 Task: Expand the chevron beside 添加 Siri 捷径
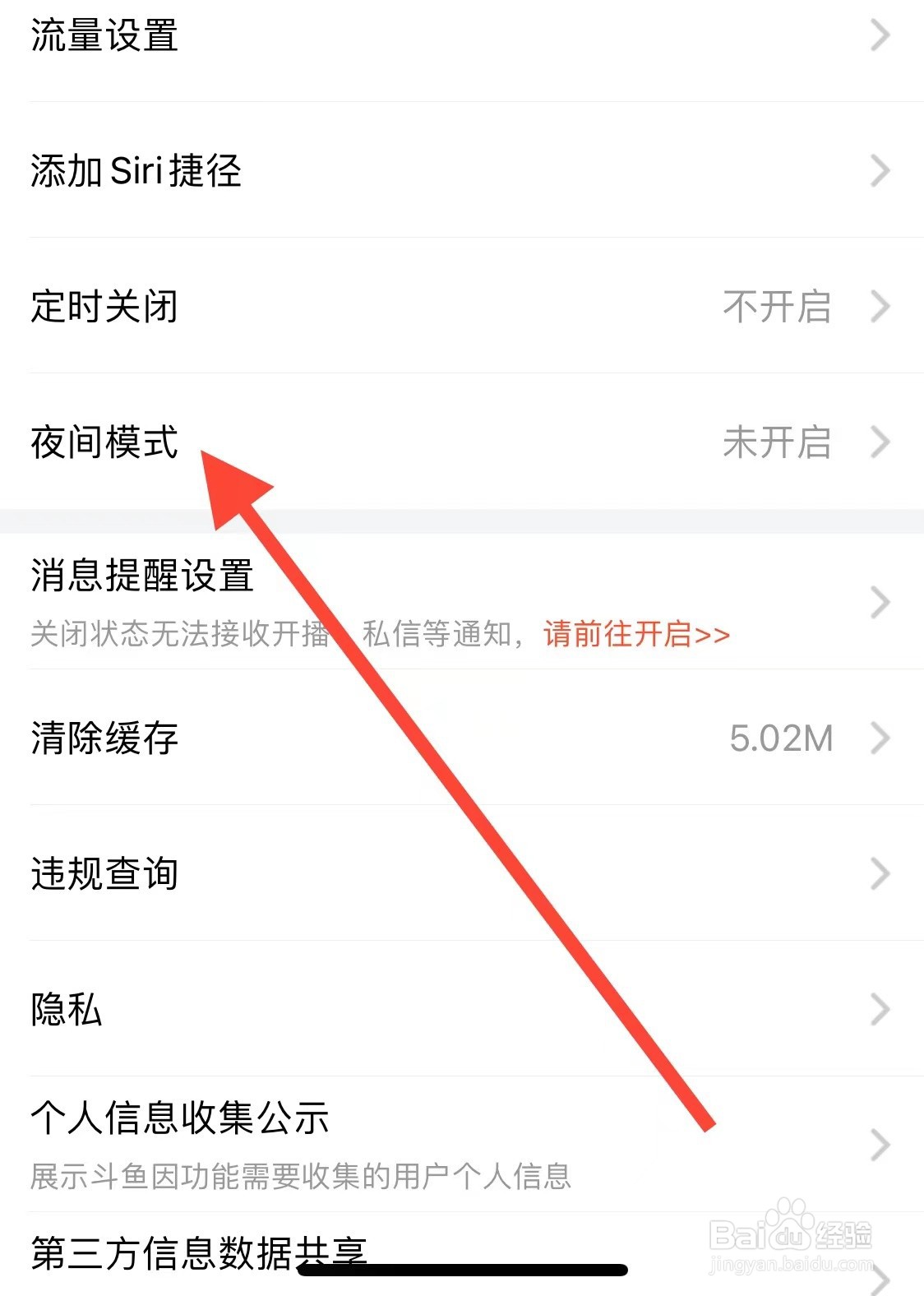coord(881,171)
